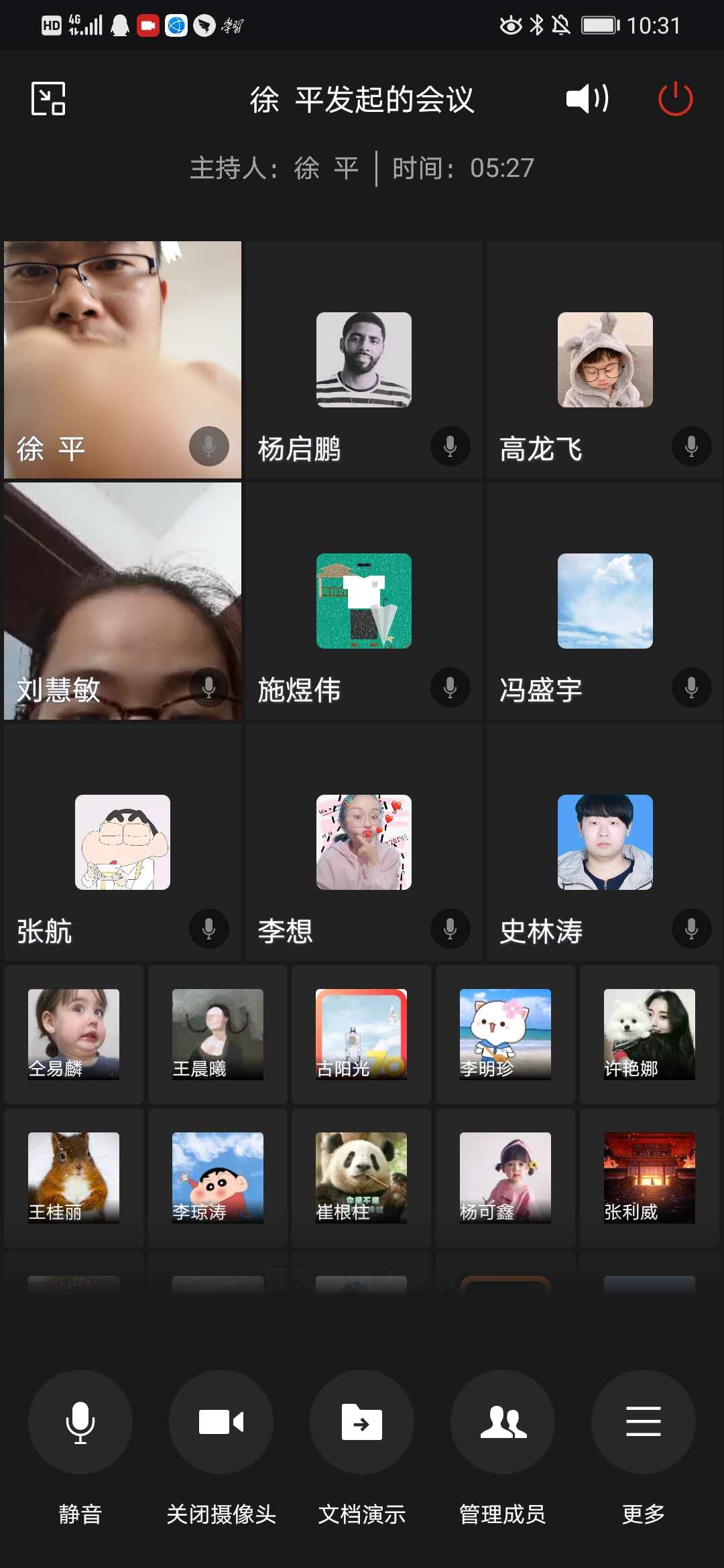The width and height of the screenshot is (724, 1568).
Task: Tap the microphone icon on 李想's tile
Action: tap(450, 929)
